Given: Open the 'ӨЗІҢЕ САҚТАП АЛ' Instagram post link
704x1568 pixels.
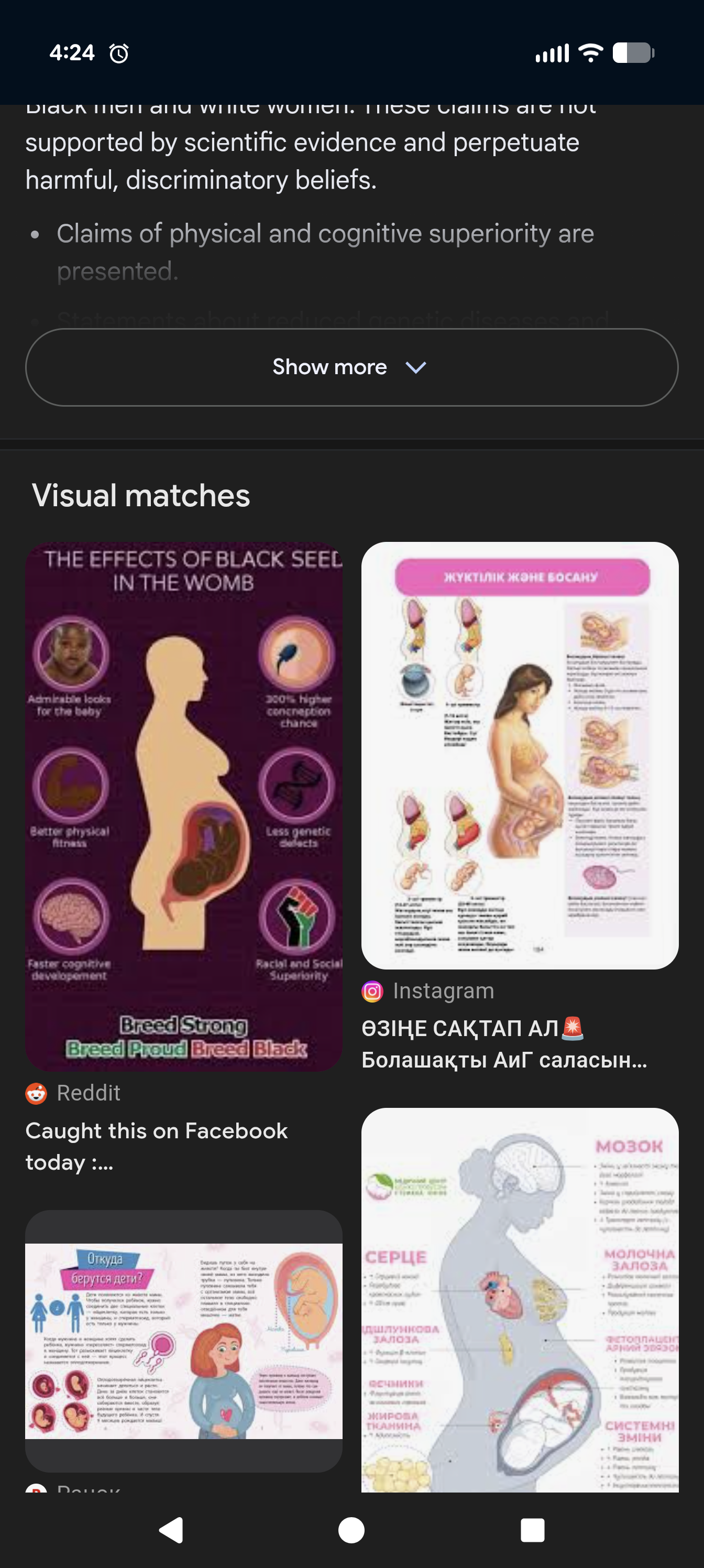Looking at the screenshot, I should (504, 1044).
